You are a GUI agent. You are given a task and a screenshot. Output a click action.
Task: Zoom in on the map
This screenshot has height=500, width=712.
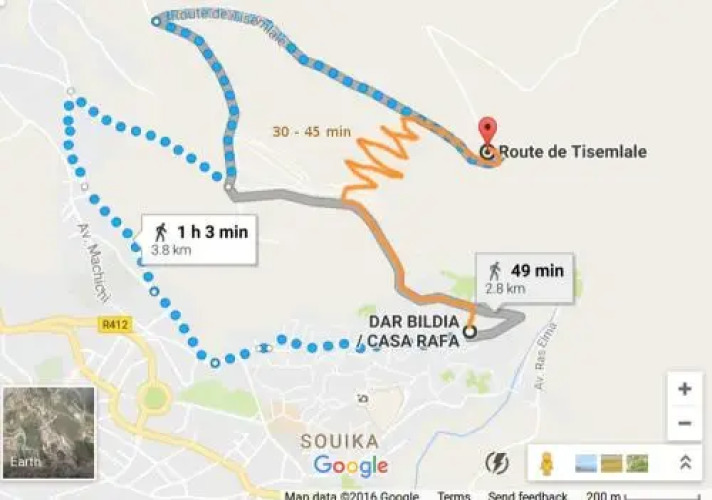coord(684,389)
